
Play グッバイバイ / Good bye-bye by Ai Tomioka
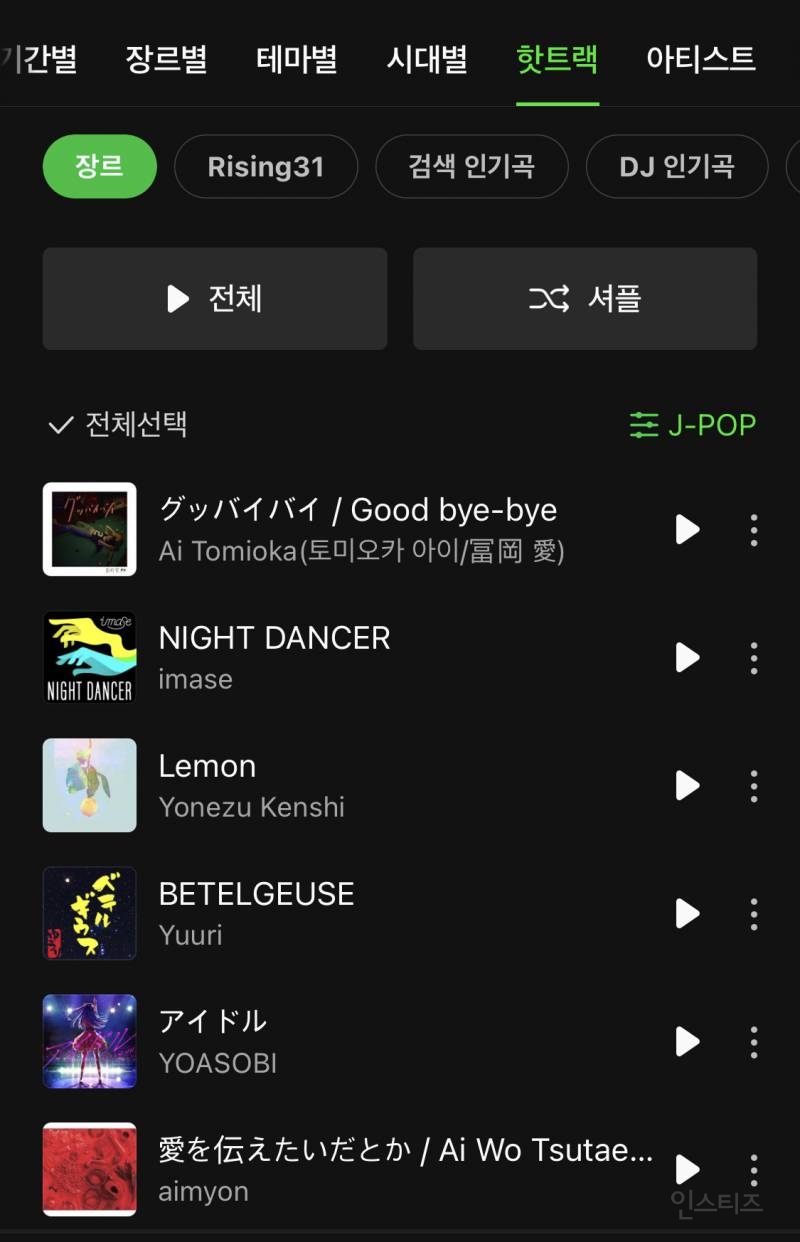pos(686,530)
